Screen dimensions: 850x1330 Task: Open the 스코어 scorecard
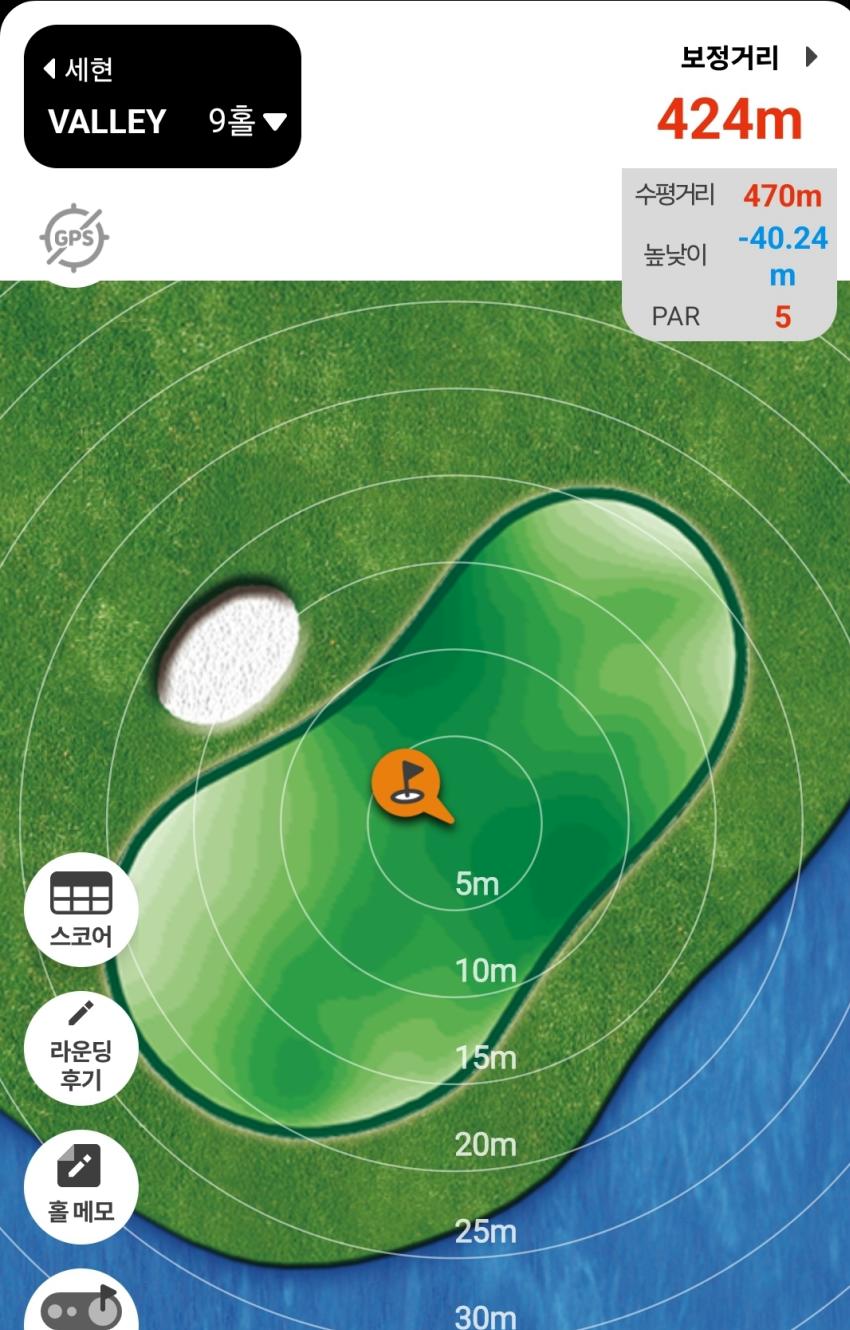[x=81, y=908]
